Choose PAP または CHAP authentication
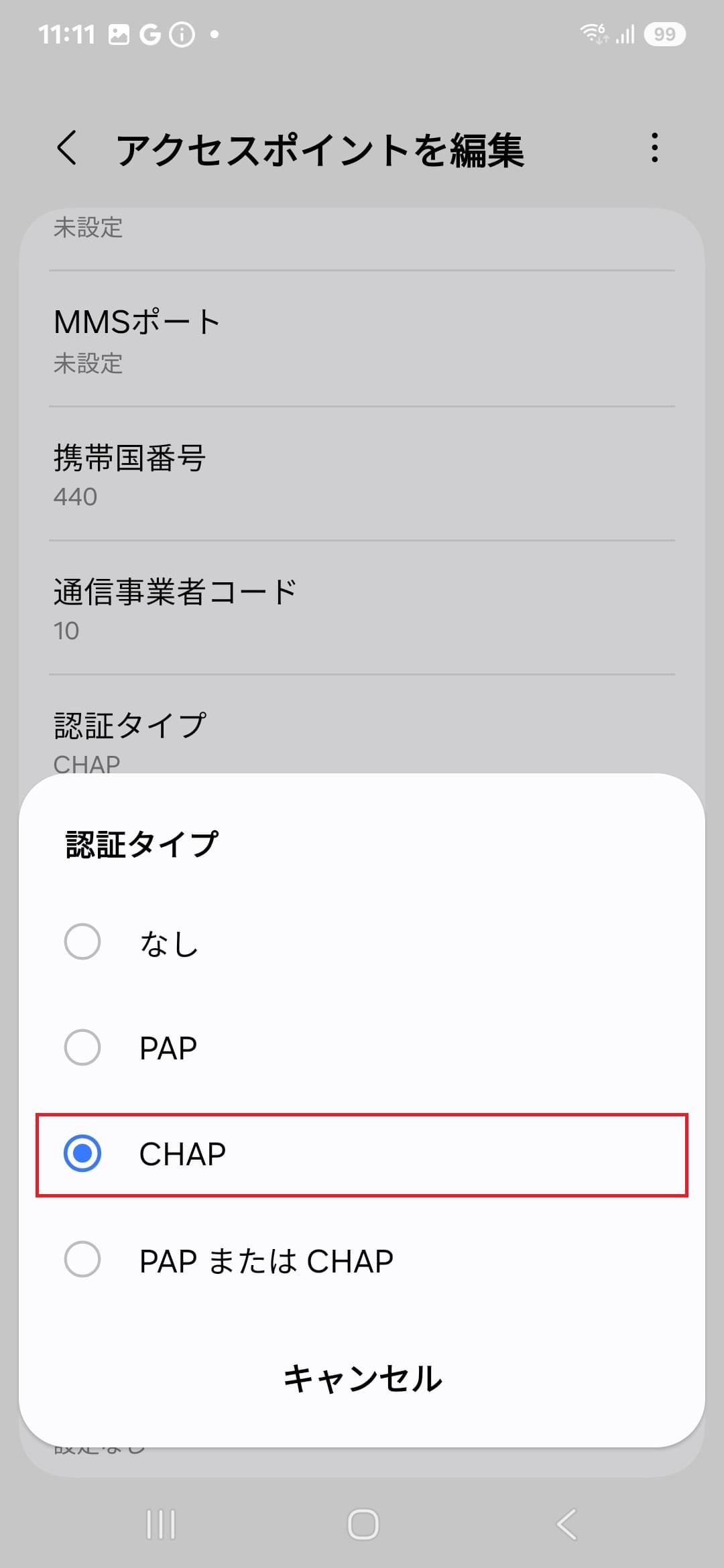 pos(362,1260)
